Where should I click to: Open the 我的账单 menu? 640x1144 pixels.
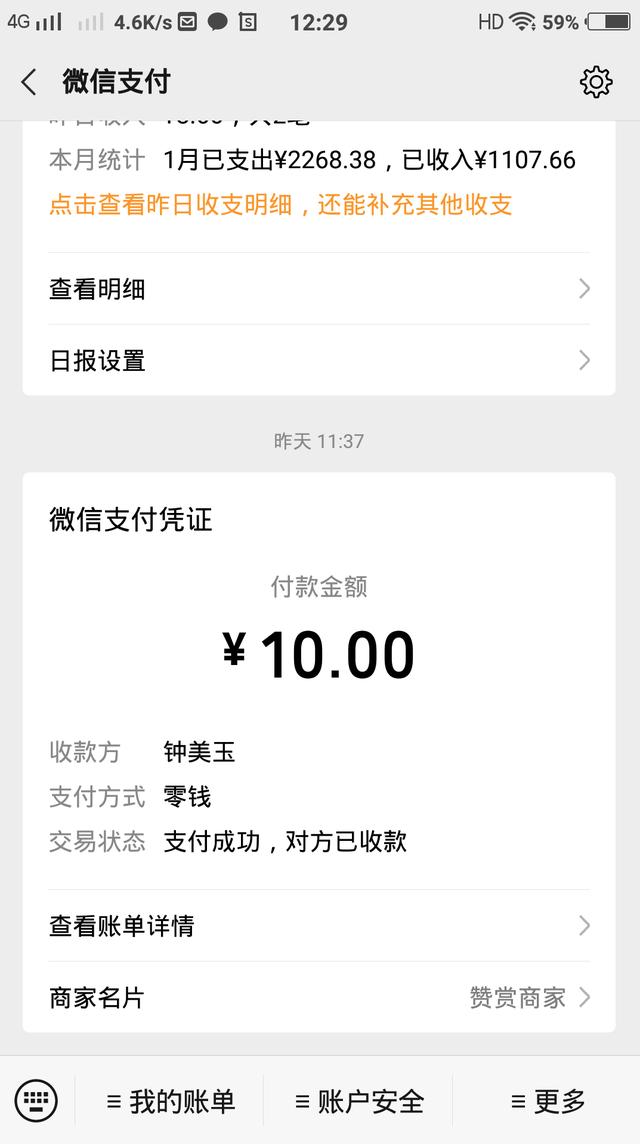170,1100
